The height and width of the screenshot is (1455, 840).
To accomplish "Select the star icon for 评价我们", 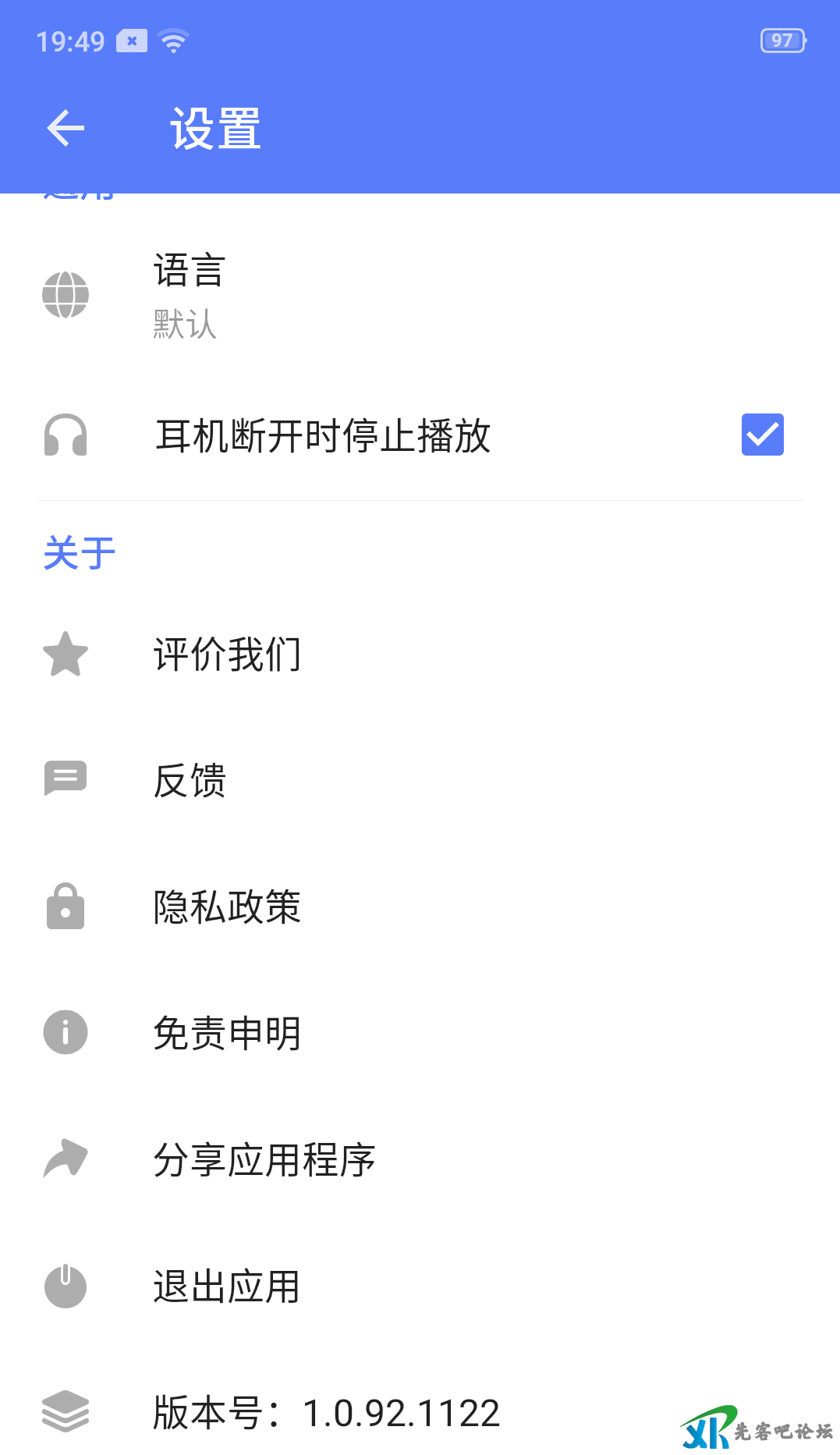I will (65, 655).
